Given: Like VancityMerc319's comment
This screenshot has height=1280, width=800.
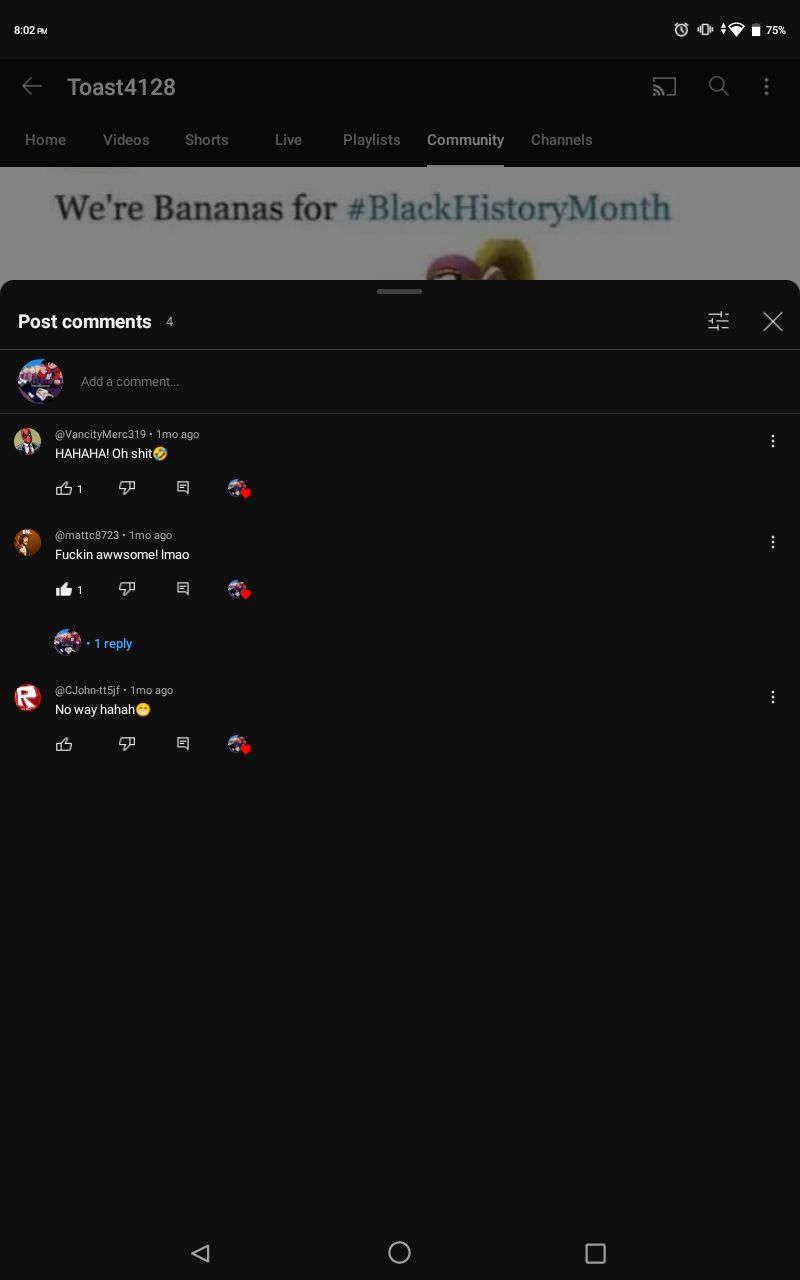Looking at the screenshot, I should point(64,488).
